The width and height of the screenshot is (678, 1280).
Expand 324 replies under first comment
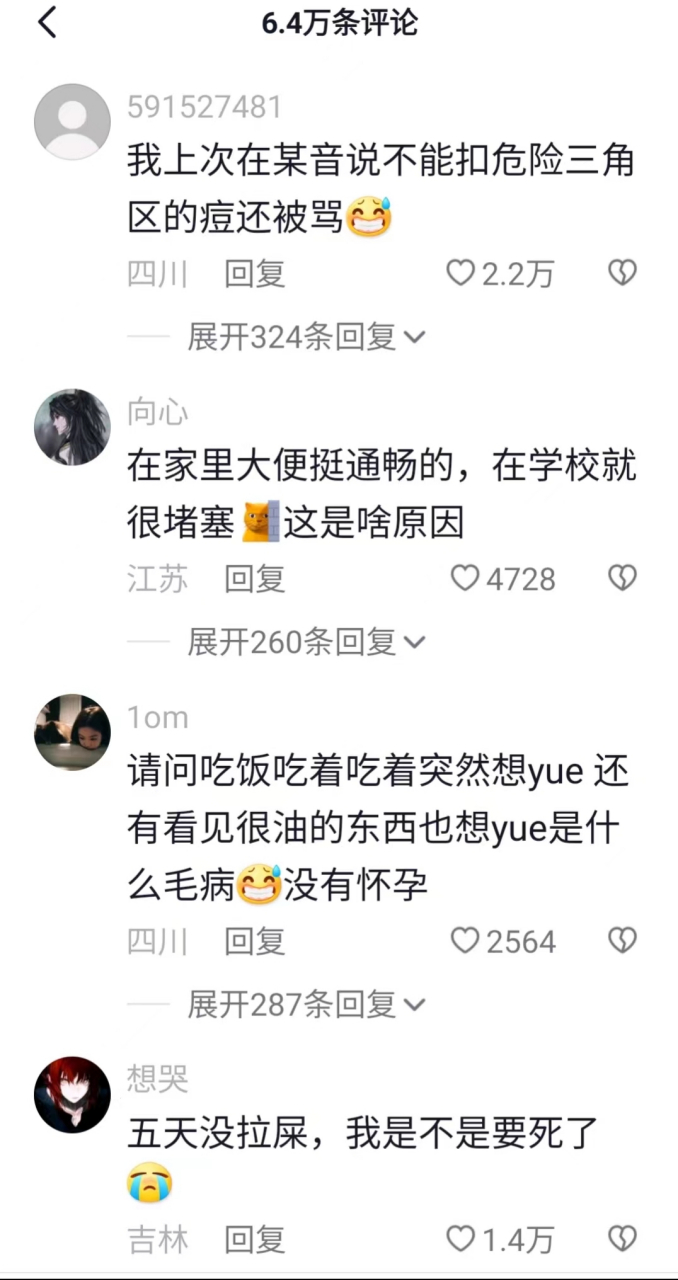(306, 338)
